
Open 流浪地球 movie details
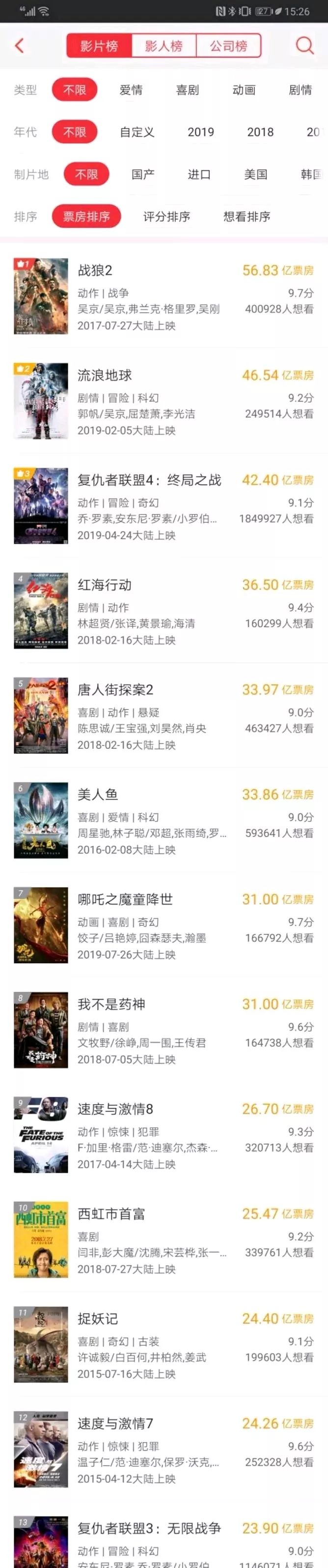[164, 401]
